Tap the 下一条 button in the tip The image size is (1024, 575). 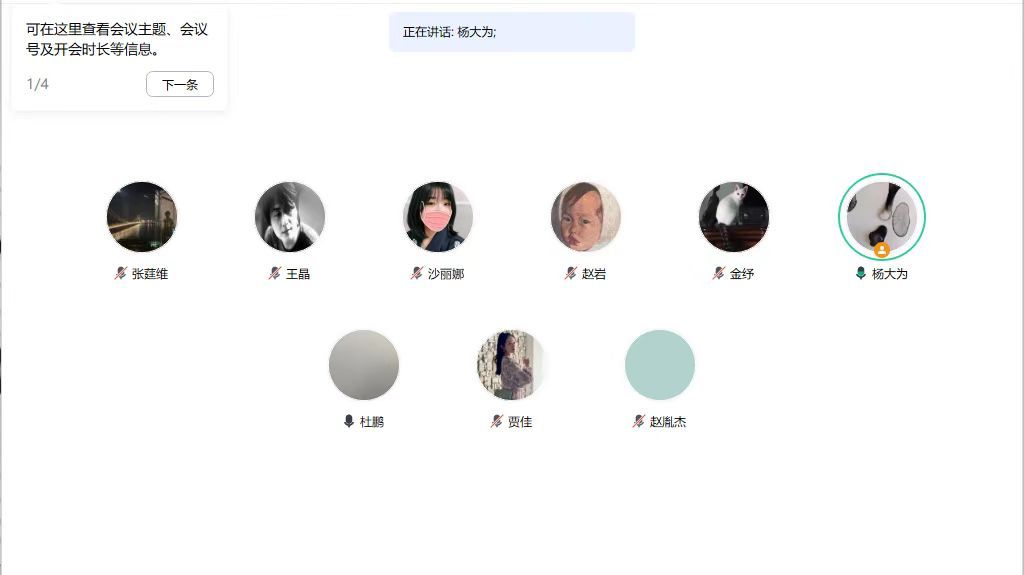(180, 85)
